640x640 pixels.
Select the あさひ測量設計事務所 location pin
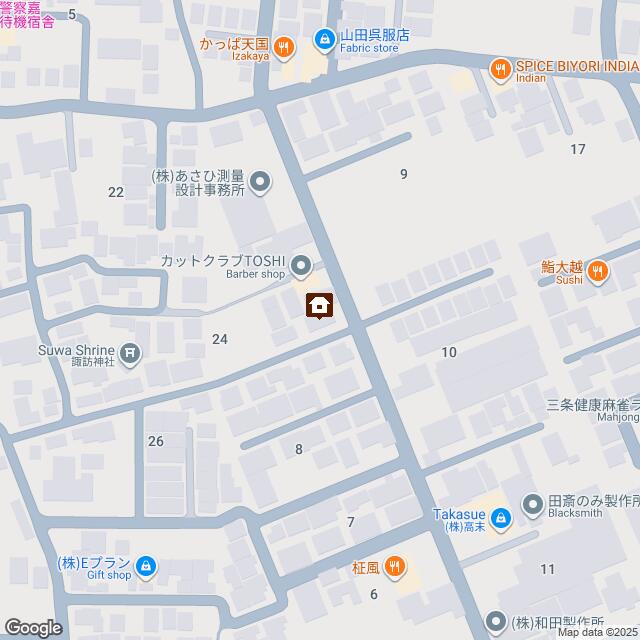point(260,182)
